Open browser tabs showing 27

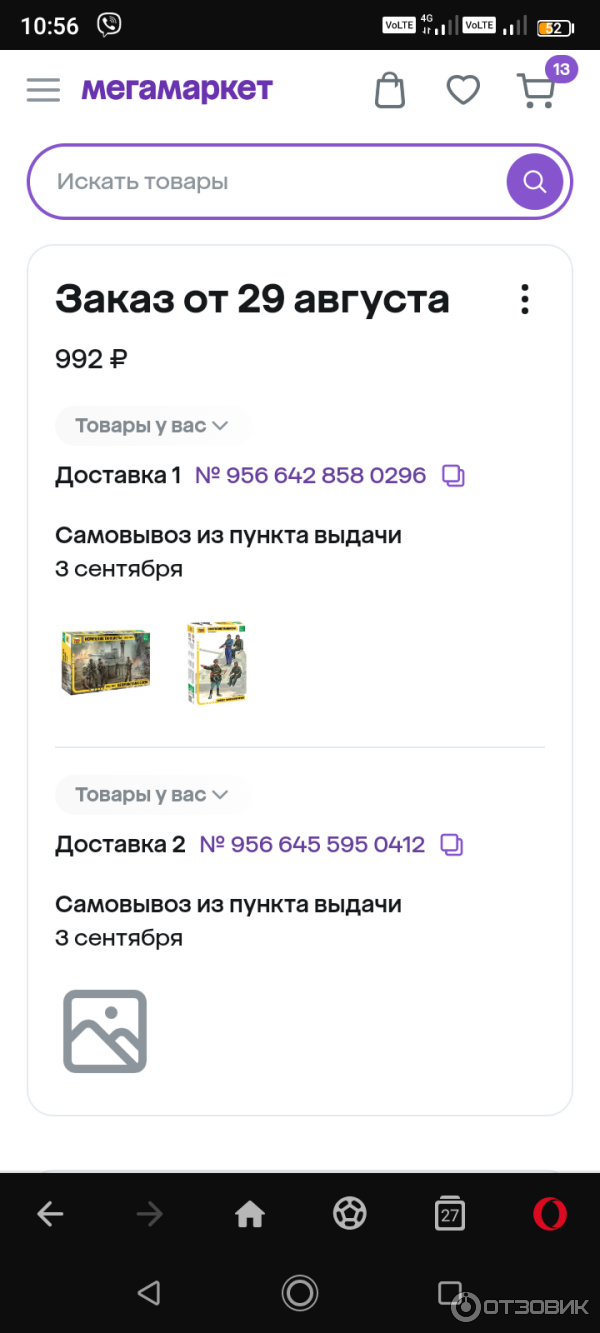tap(450, 1215)
